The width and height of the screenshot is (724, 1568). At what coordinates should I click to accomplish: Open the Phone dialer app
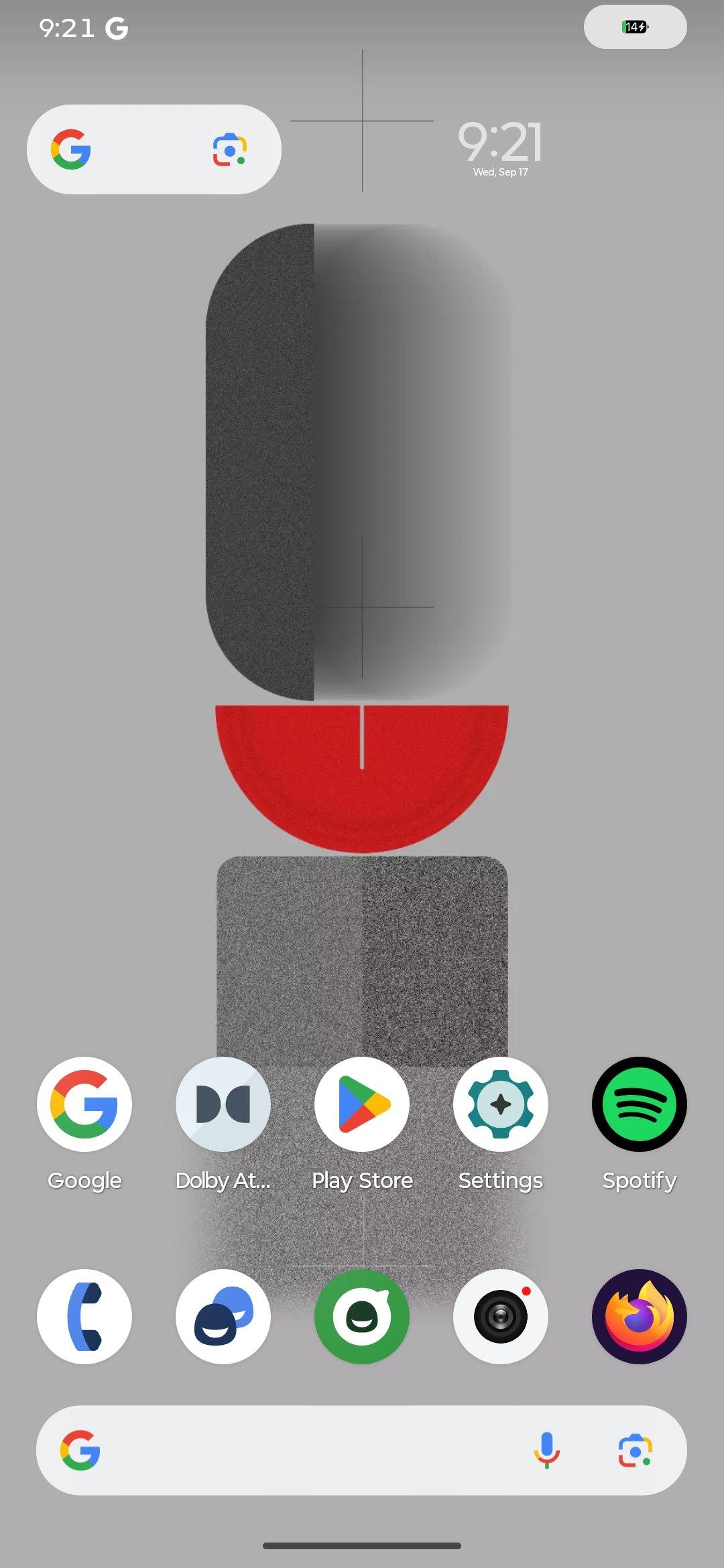click(84, 1317)
